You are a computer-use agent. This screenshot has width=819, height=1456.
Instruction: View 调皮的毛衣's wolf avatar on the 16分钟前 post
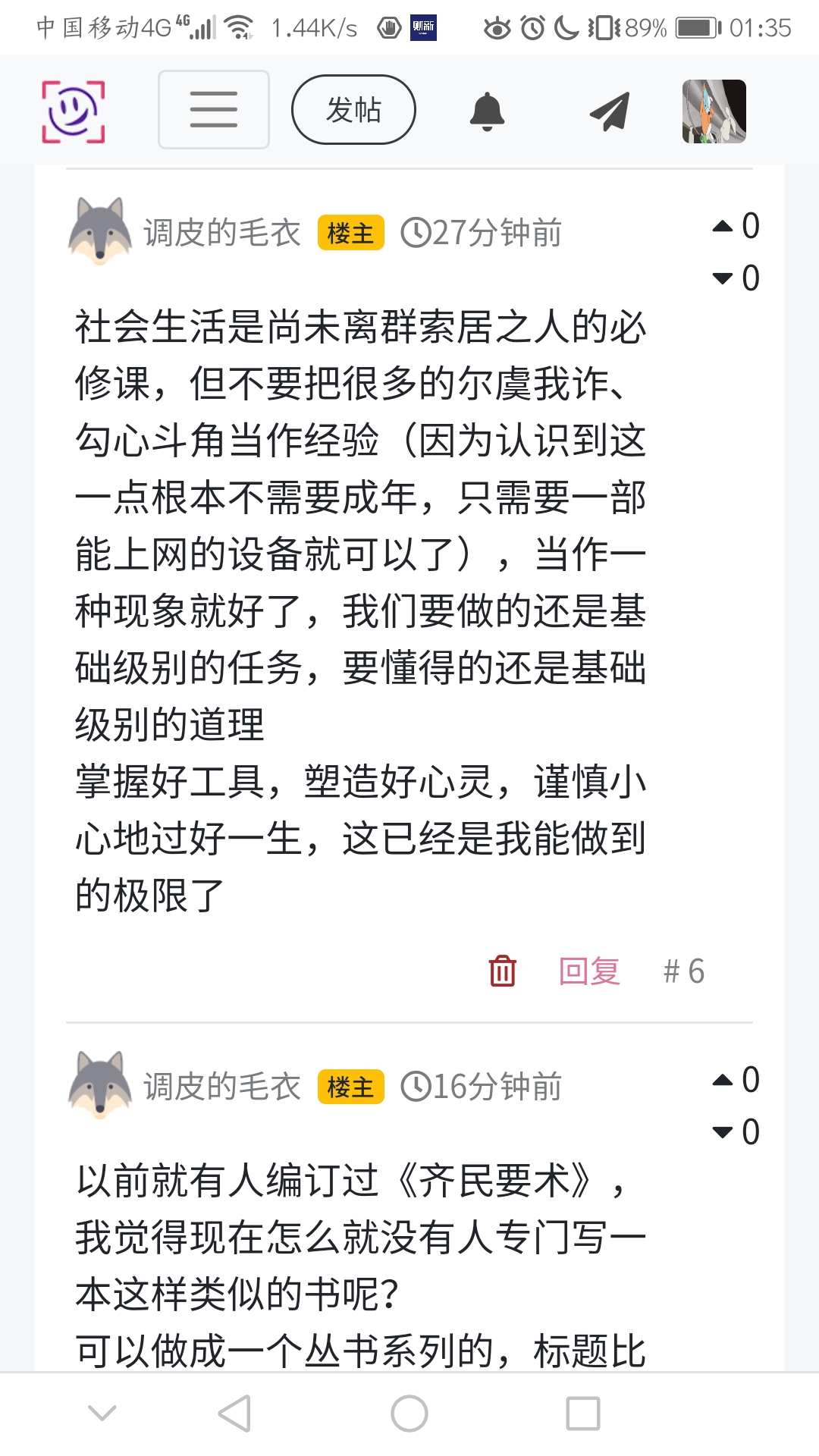(99, 1085)
